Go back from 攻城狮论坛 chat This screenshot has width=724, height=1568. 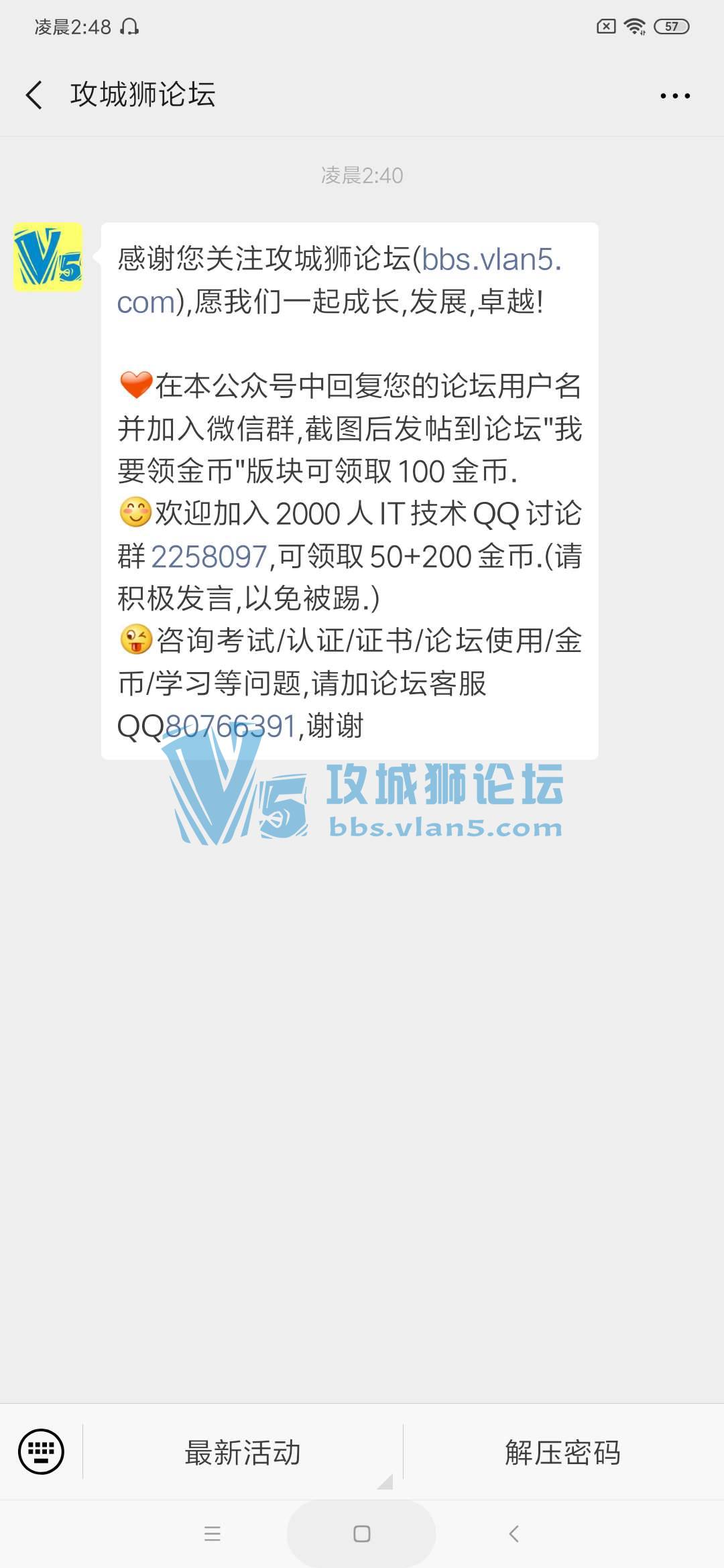tap(35, 94)
